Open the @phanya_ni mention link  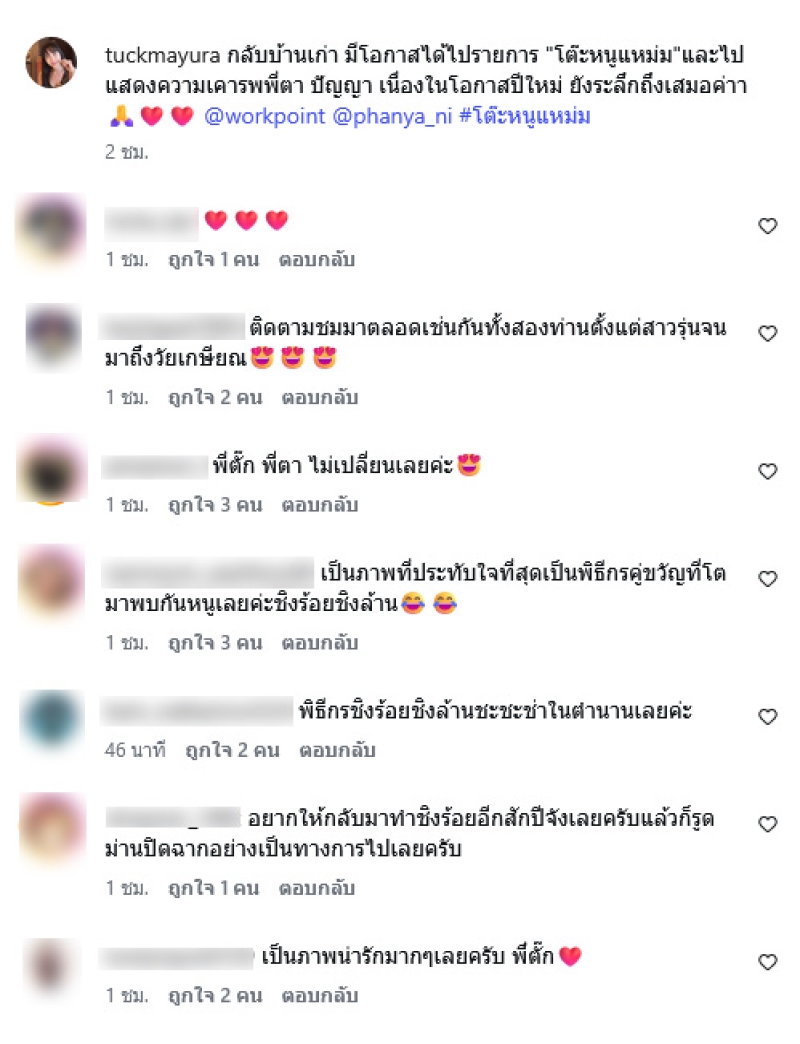(392, 117)
